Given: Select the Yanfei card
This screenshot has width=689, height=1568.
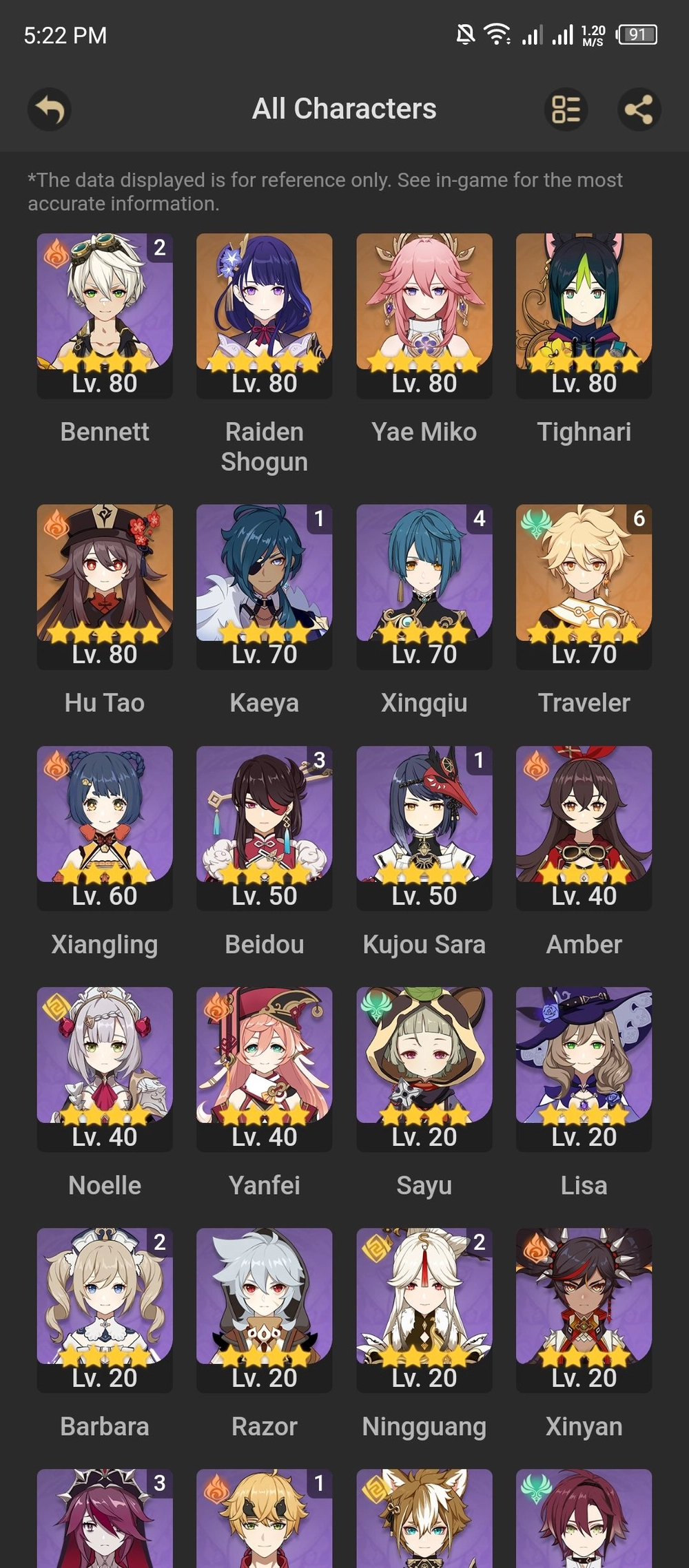Looking at the screenshot, I should [264, 1069].
